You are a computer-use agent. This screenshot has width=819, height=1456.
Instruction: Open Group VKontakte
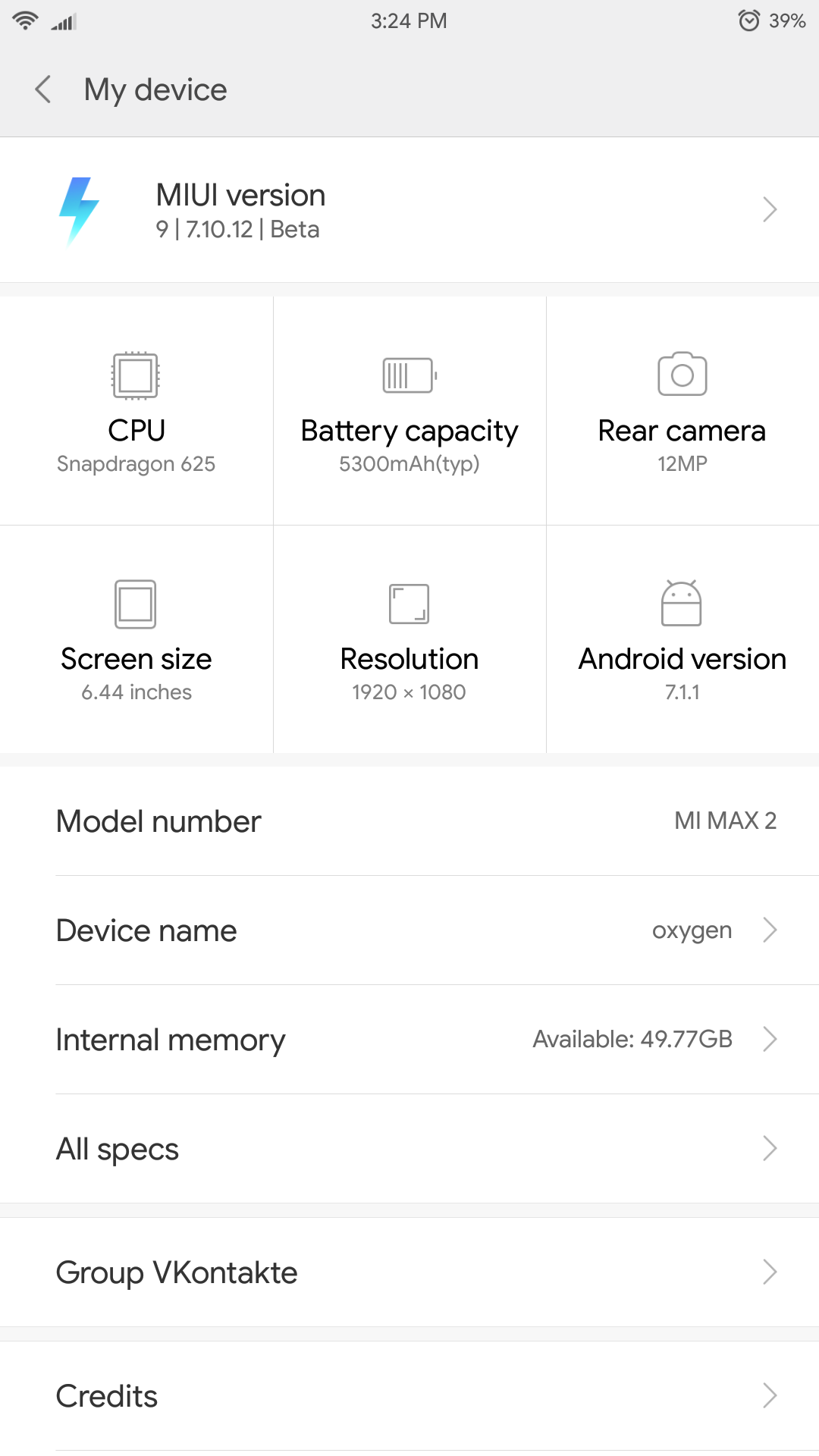[409, 1272]
